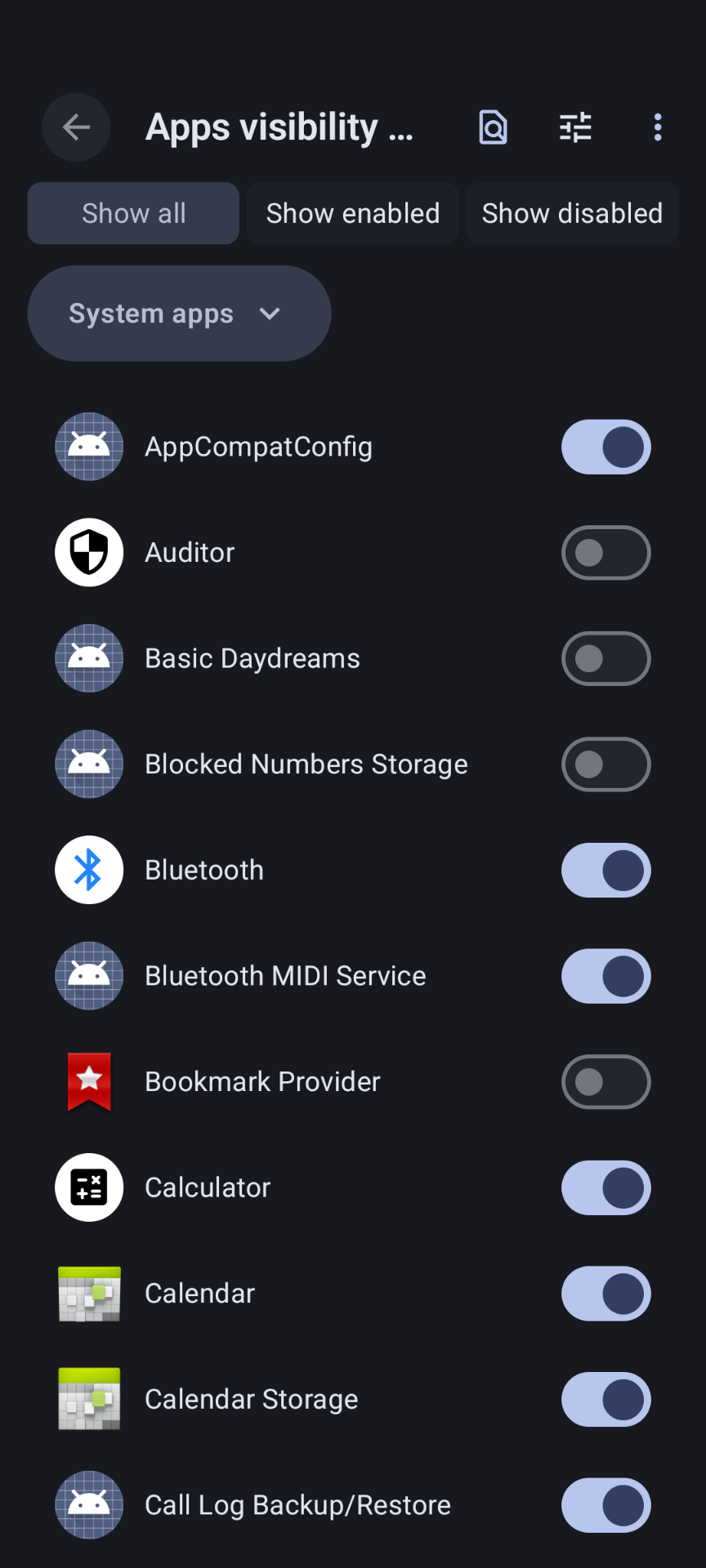The image size is (706, 1568).
Task: Open the System apps chevron arrow
Action: pos(270,313)
